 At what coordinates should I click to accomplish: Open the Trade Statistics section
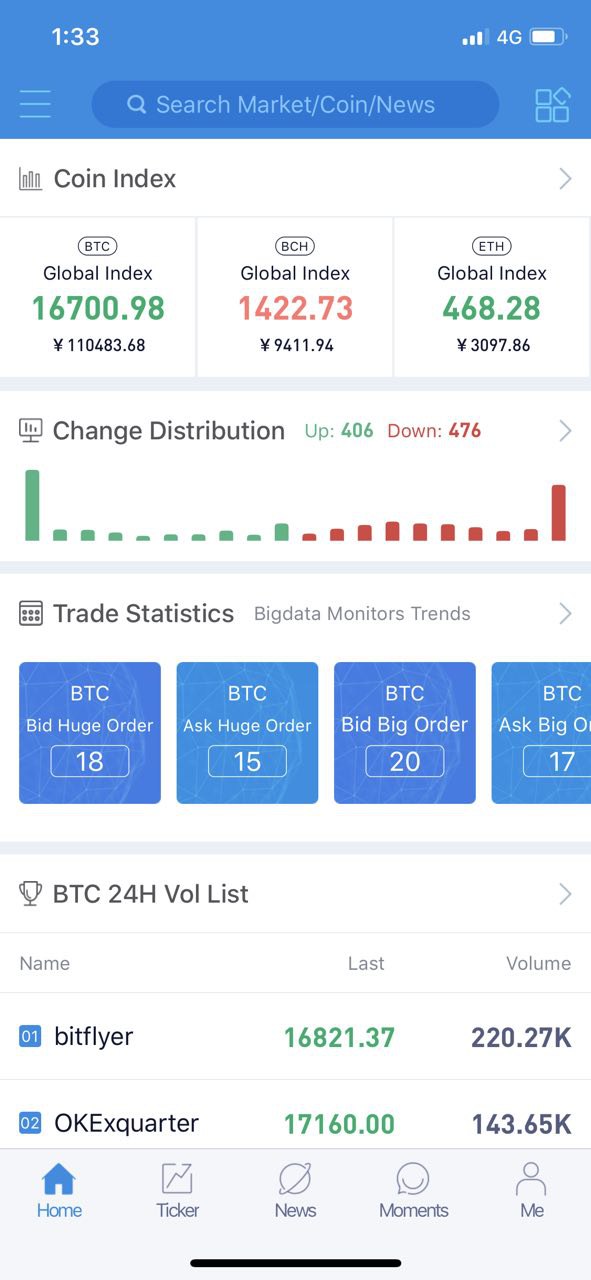(295, 613)
